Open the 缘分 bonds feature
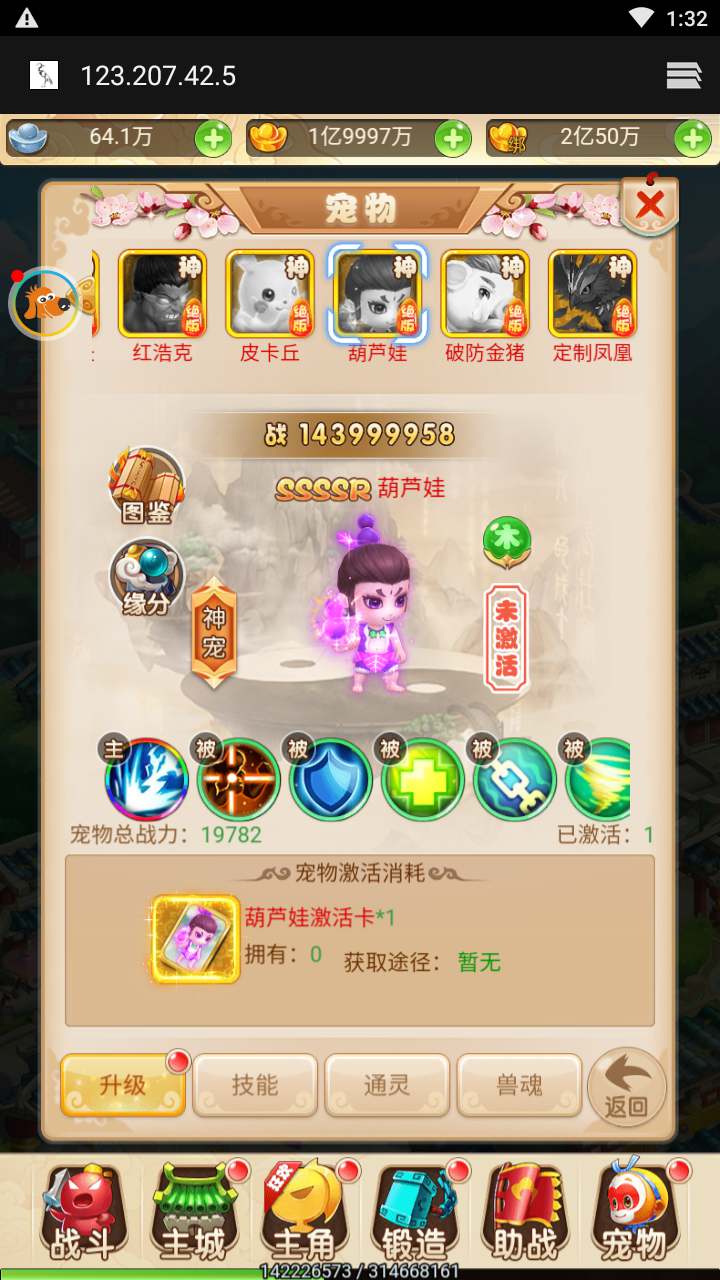Viewport: 720px width, 1280px height. 147,578
